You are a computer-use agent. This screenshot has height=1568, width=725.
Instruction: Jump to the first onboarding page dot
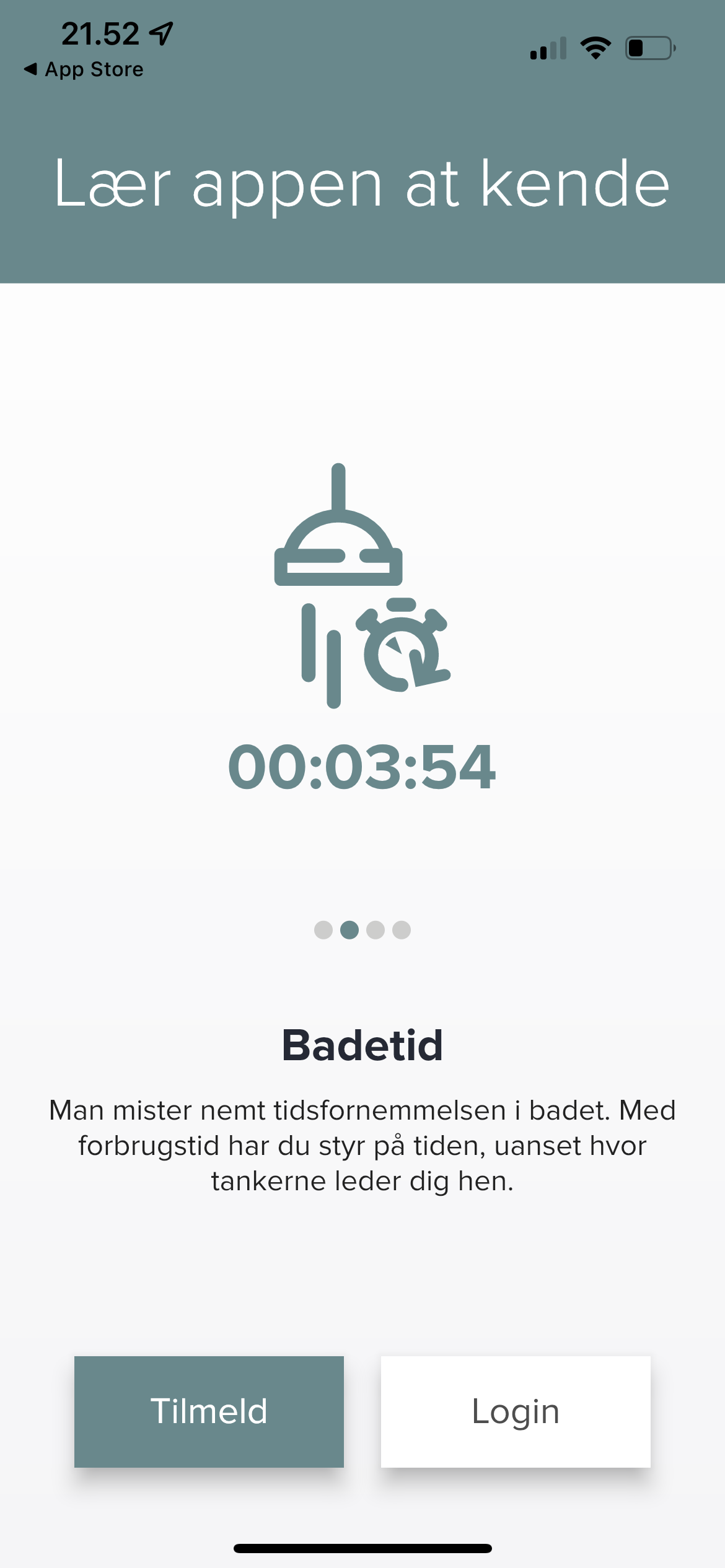pyautogui.click(x=323, y=930)
